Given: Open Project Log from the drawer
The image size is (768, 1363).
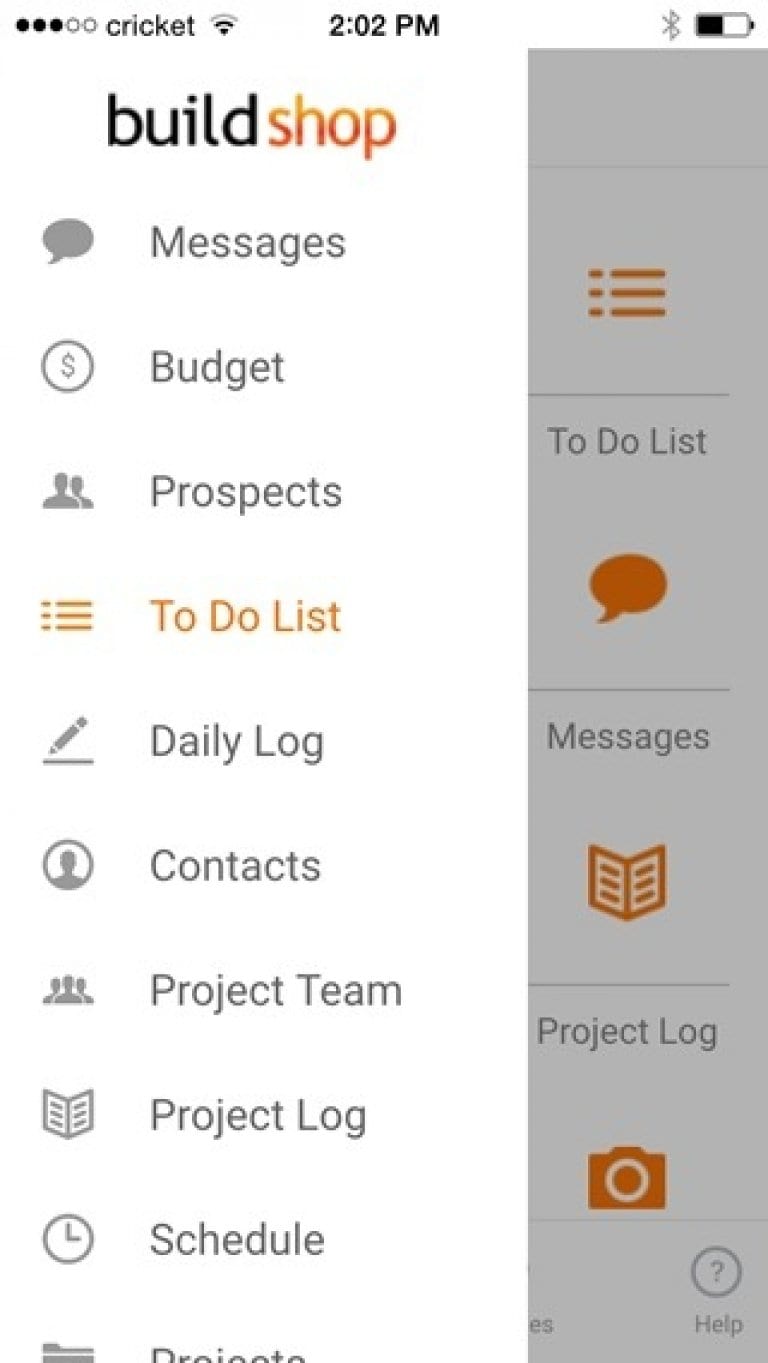Looking at the screenshot, I should coord(257,1115).
